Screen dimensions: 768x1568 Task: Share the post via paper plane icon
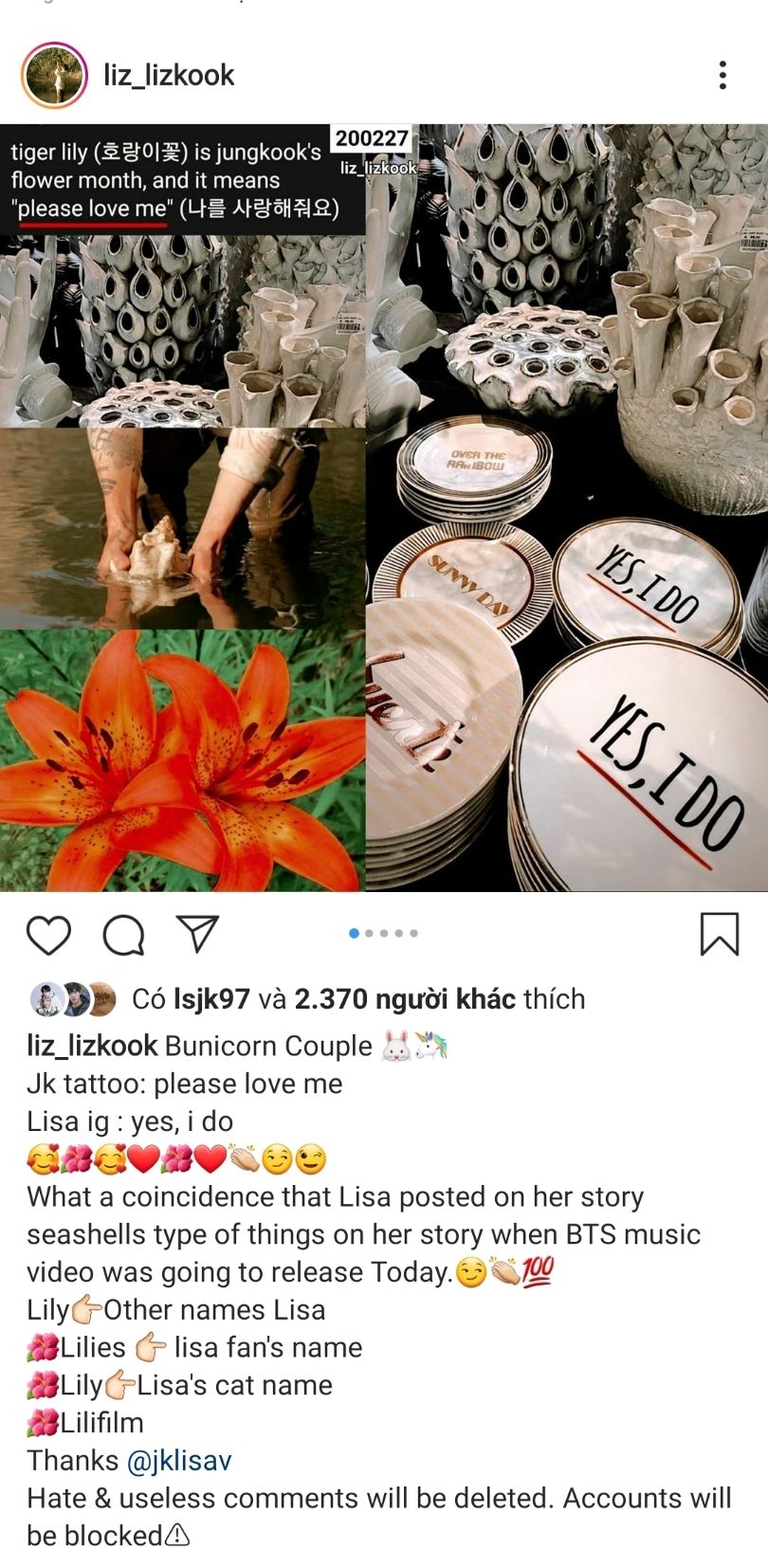198,933
